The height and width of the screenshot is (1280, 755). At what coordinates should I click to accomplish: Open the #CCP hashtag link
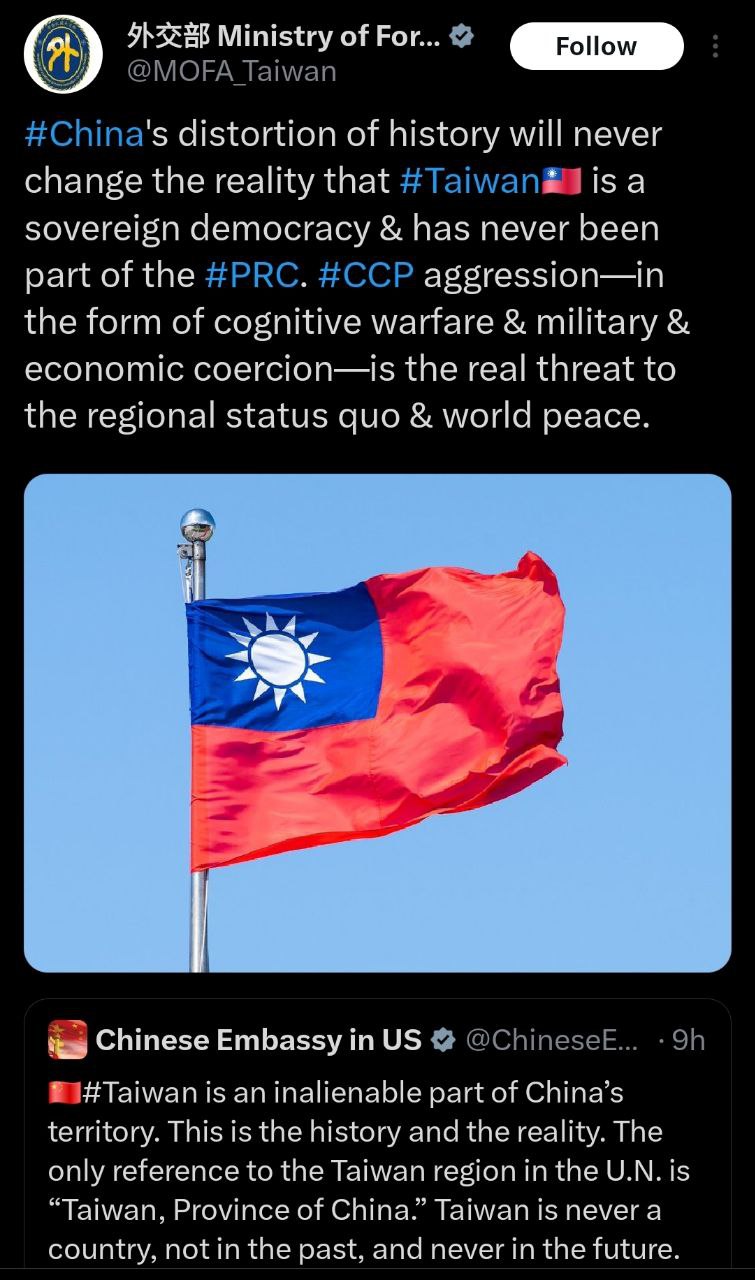365,276
